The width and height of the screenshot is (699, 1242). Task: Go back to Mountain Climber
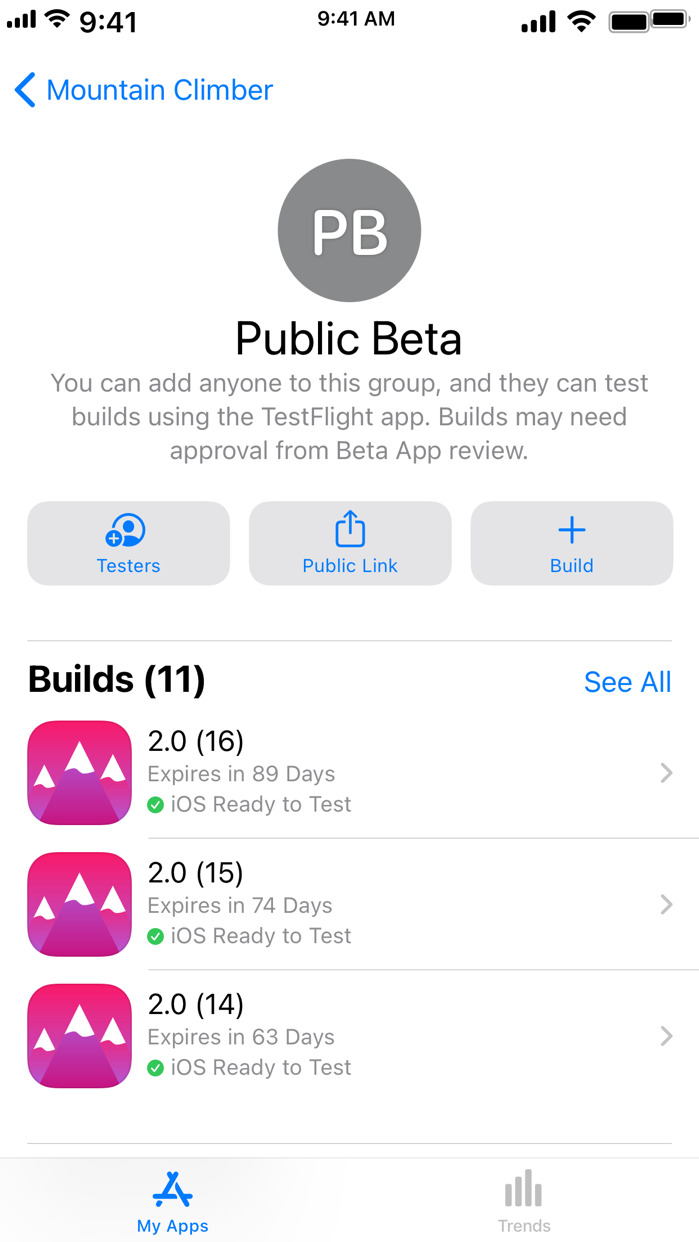pos(144,90)
